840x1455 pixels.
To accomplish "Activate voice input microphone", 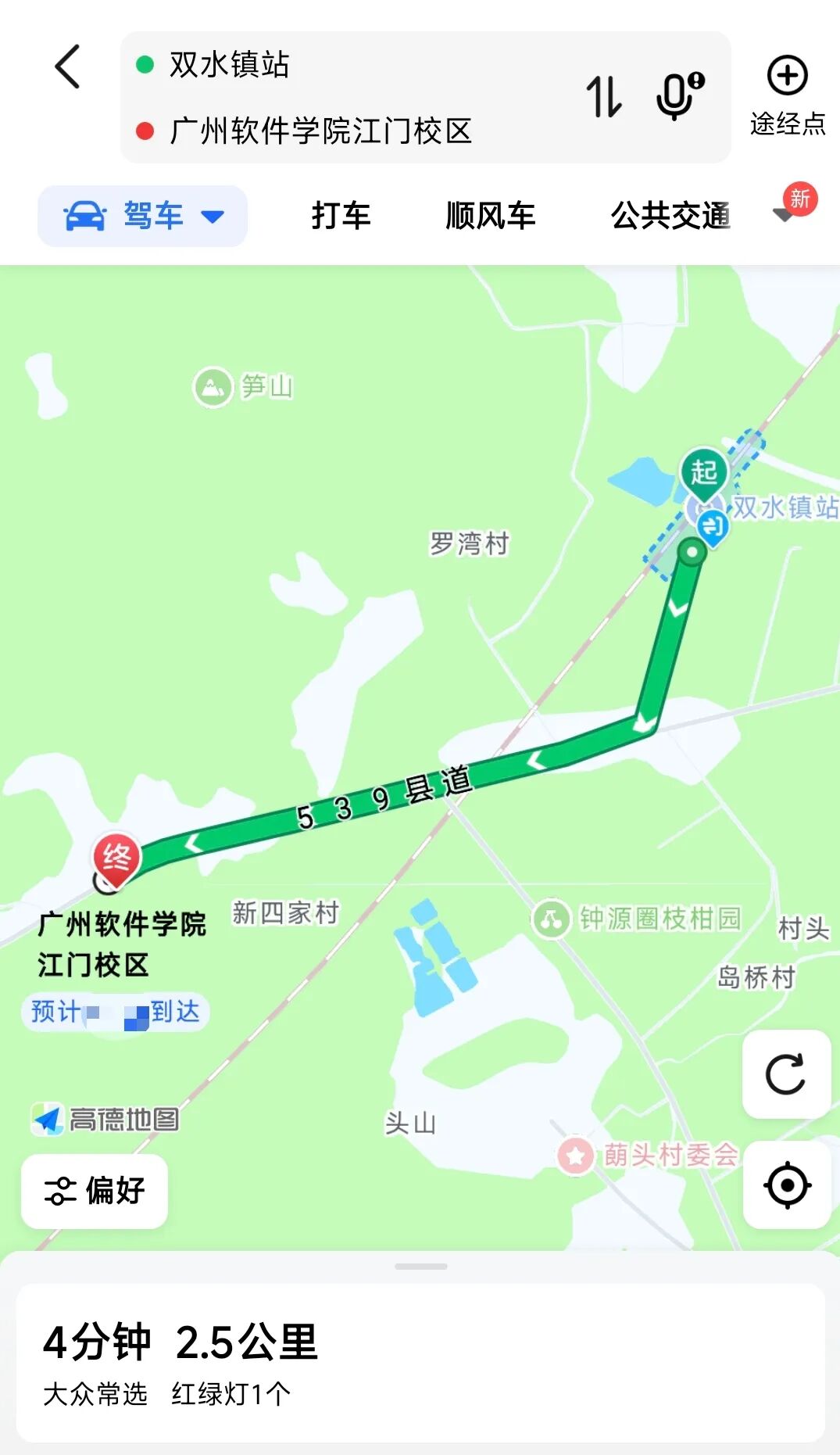I will (x=678, y=96).
